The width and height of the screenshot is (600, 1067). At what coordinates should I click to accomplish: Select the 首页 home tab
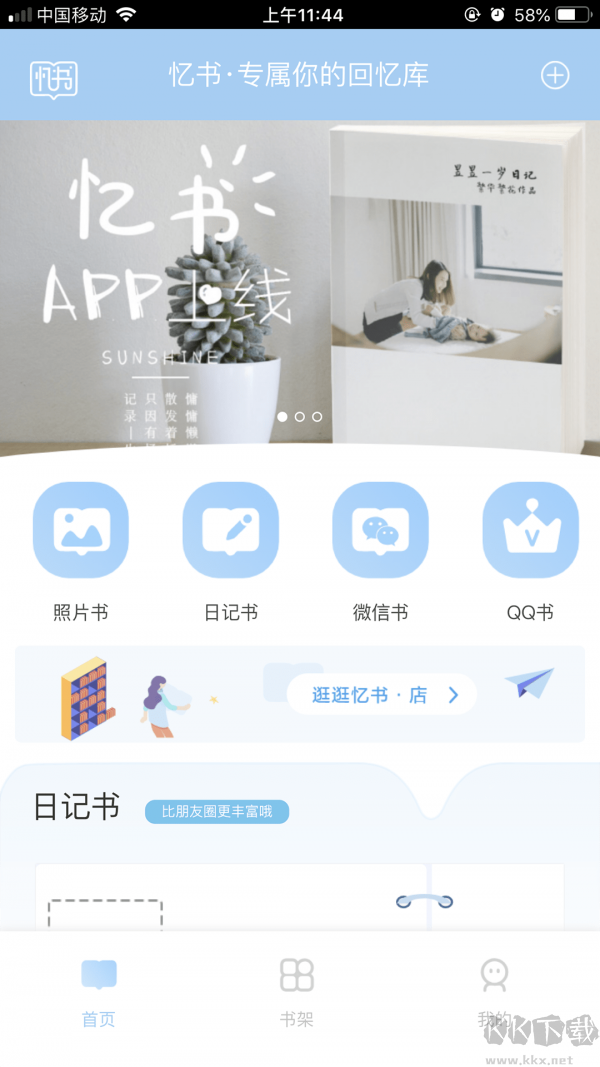pos(99,992)
